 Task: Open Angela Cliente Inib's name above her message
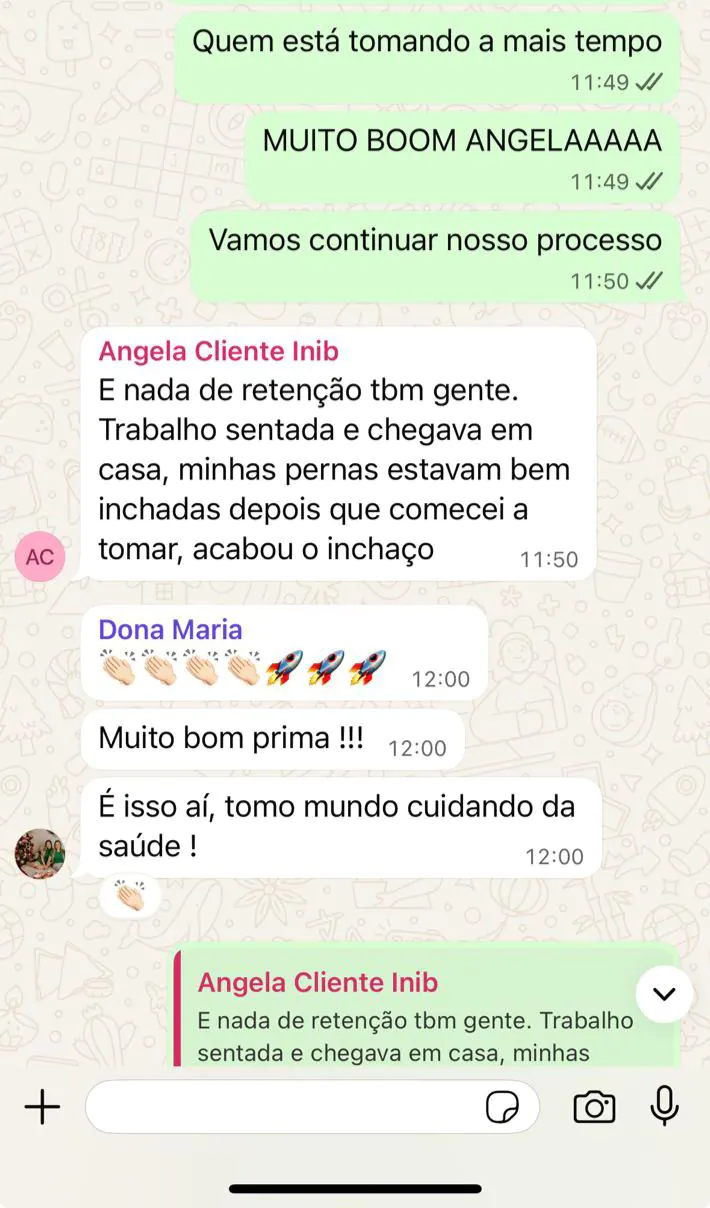[x=218, y=352]
